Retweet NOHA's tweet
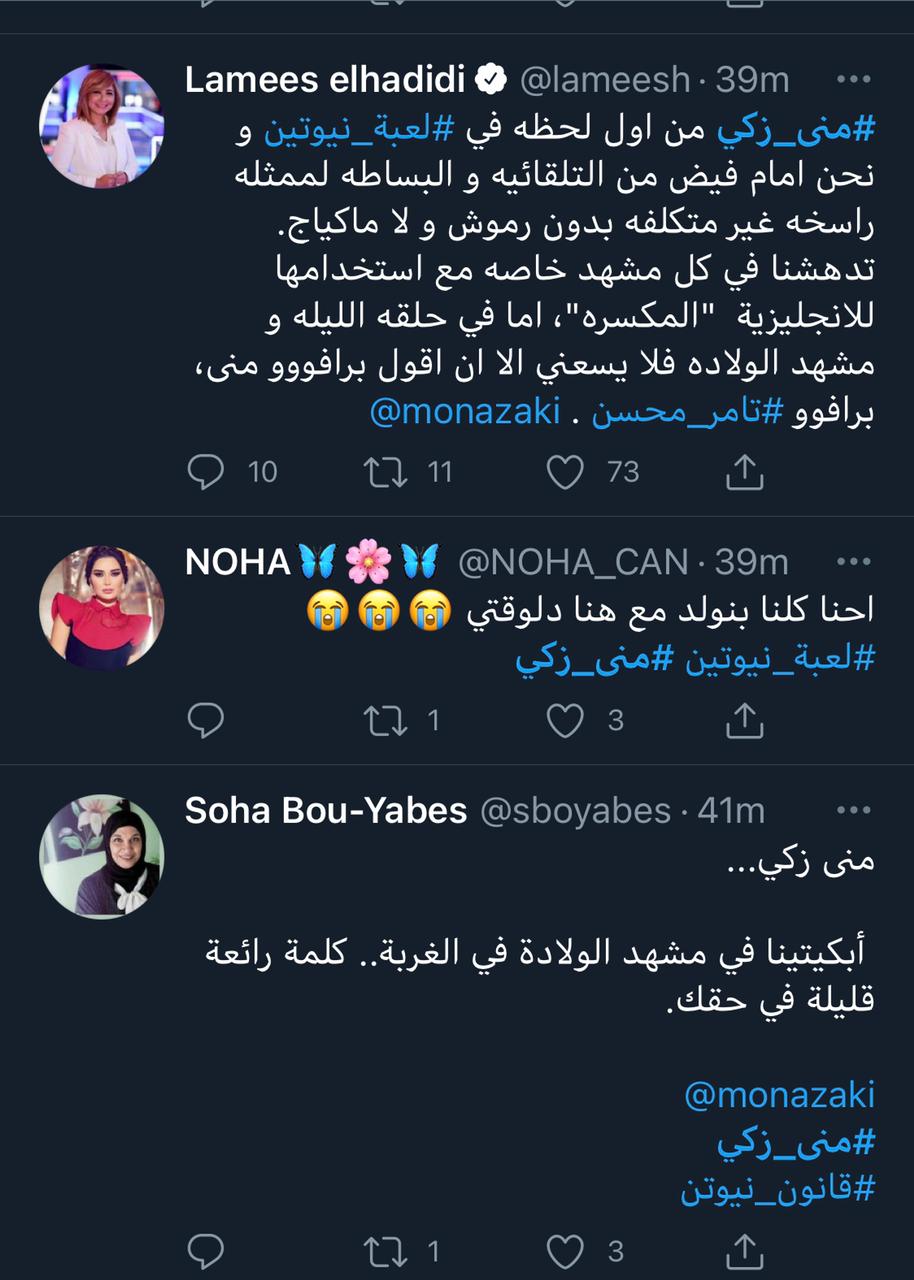 [x=384, y=720]
